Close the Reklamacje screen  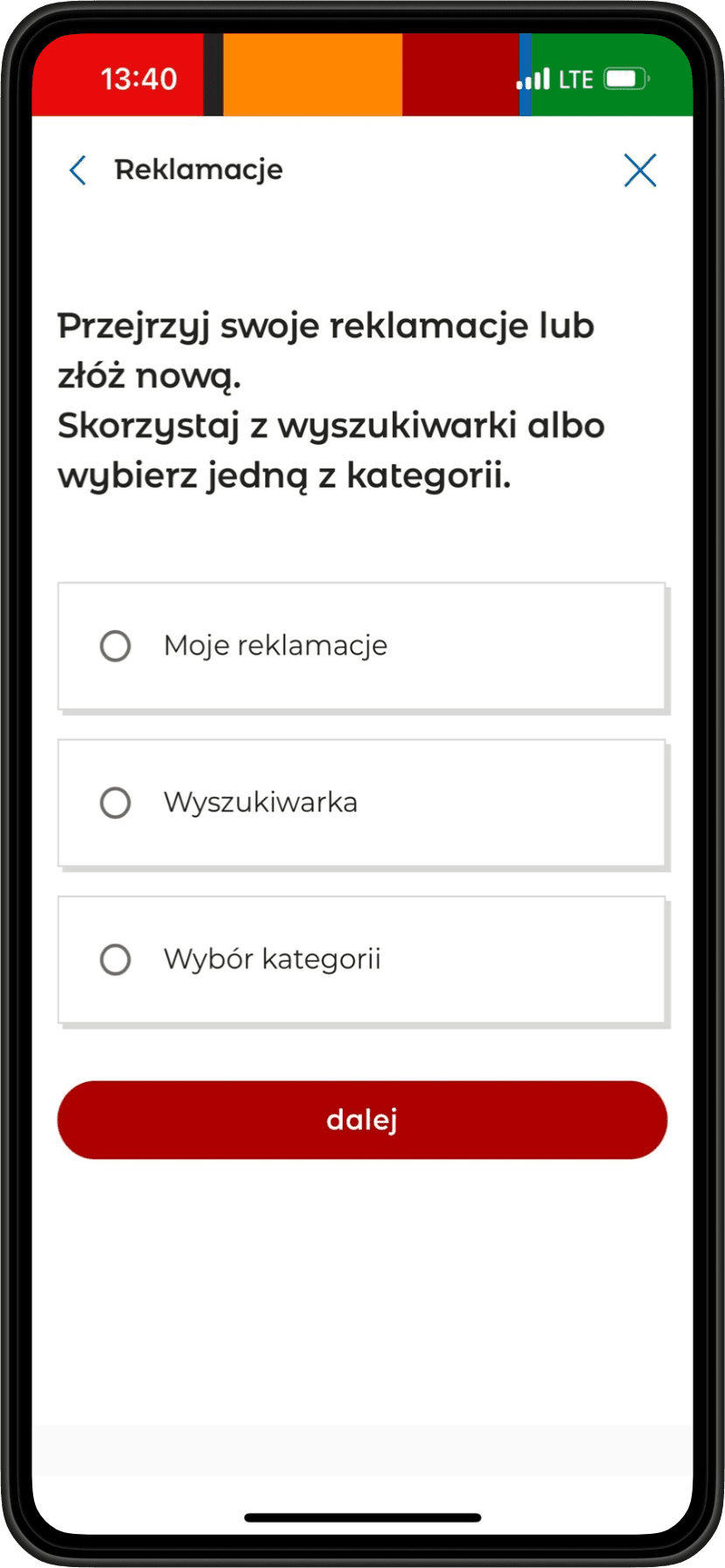click(x=639, y=170)
